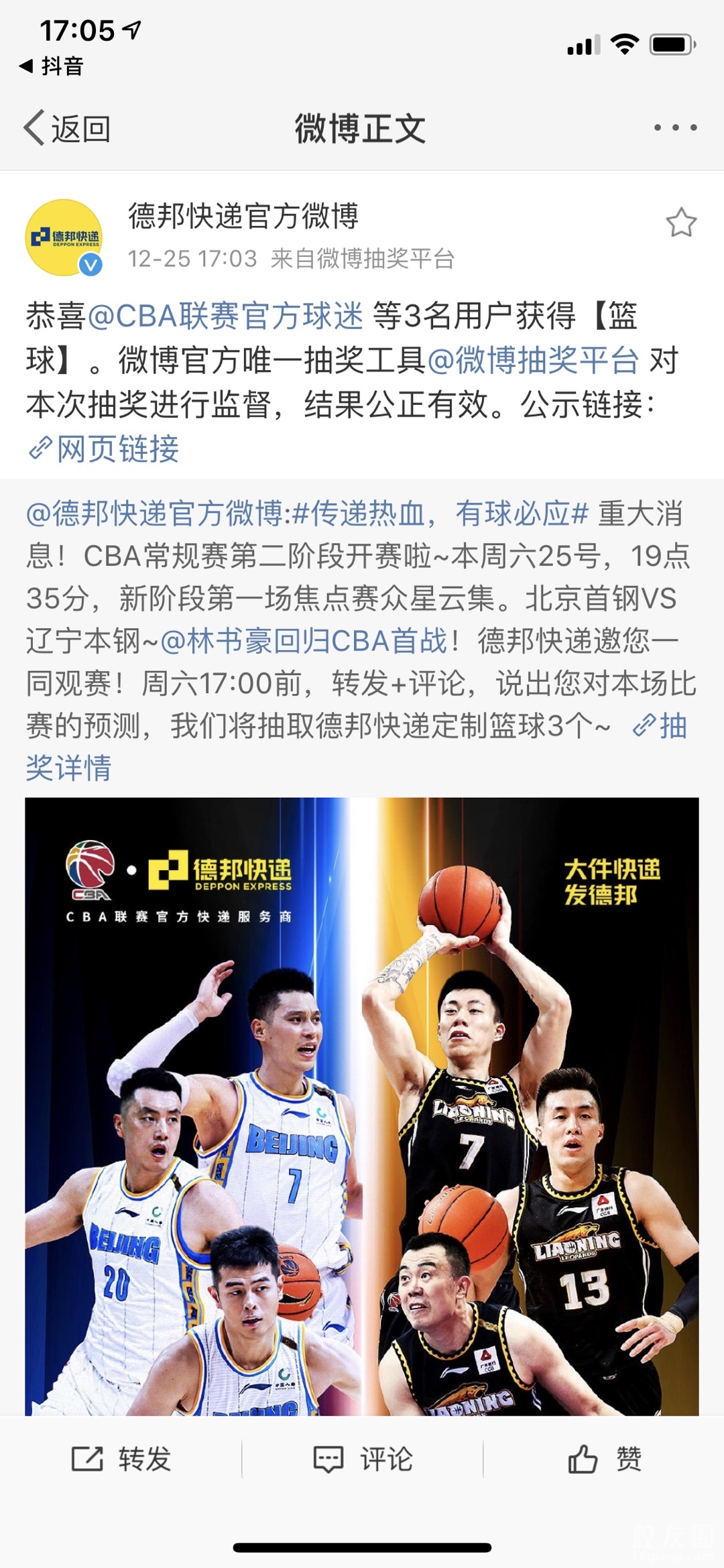724x1568 pixels.
Task: Like the post with 赞
Action: pos(604,1459)
